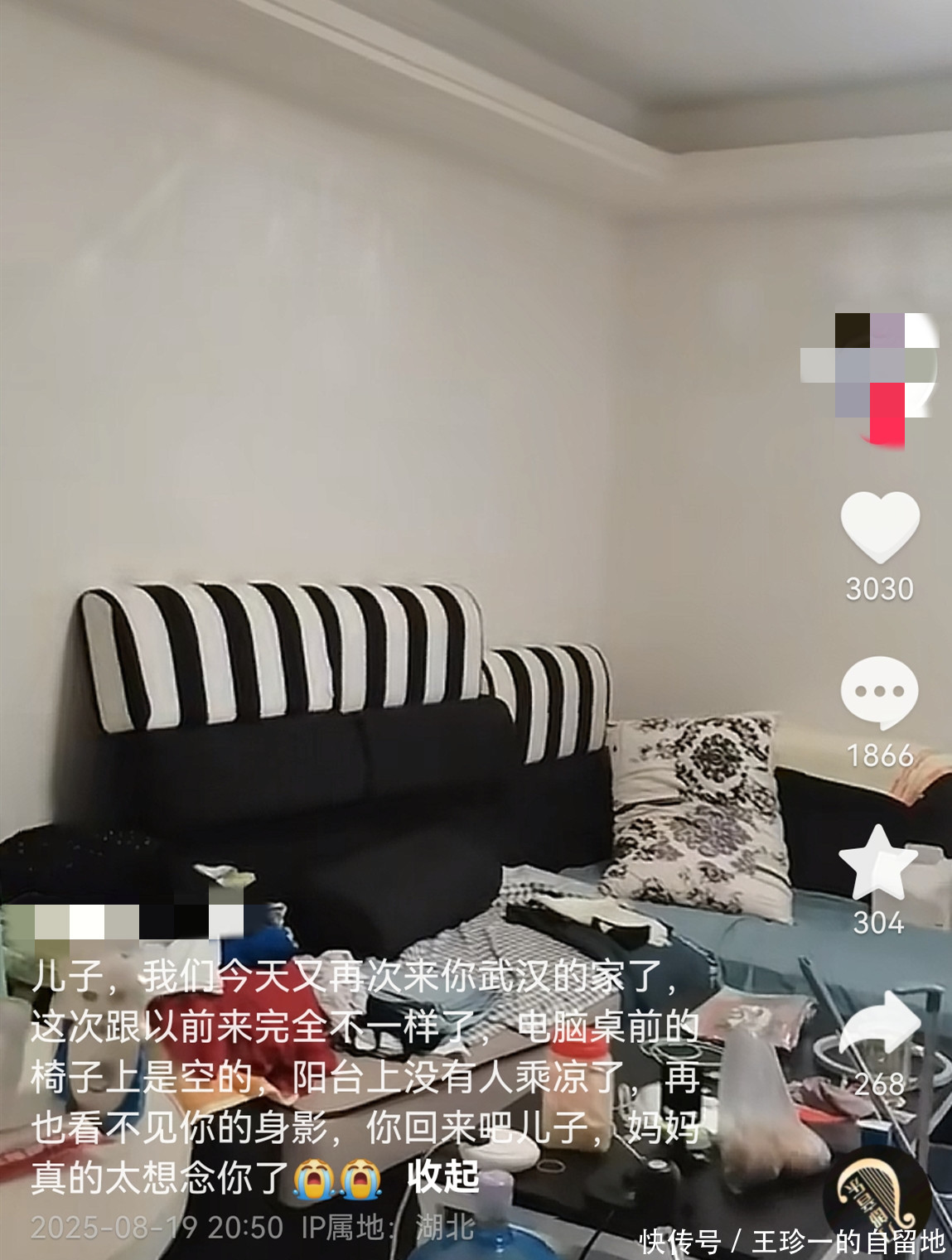
Task: Like this video with the heart icon
Action: 879,527
